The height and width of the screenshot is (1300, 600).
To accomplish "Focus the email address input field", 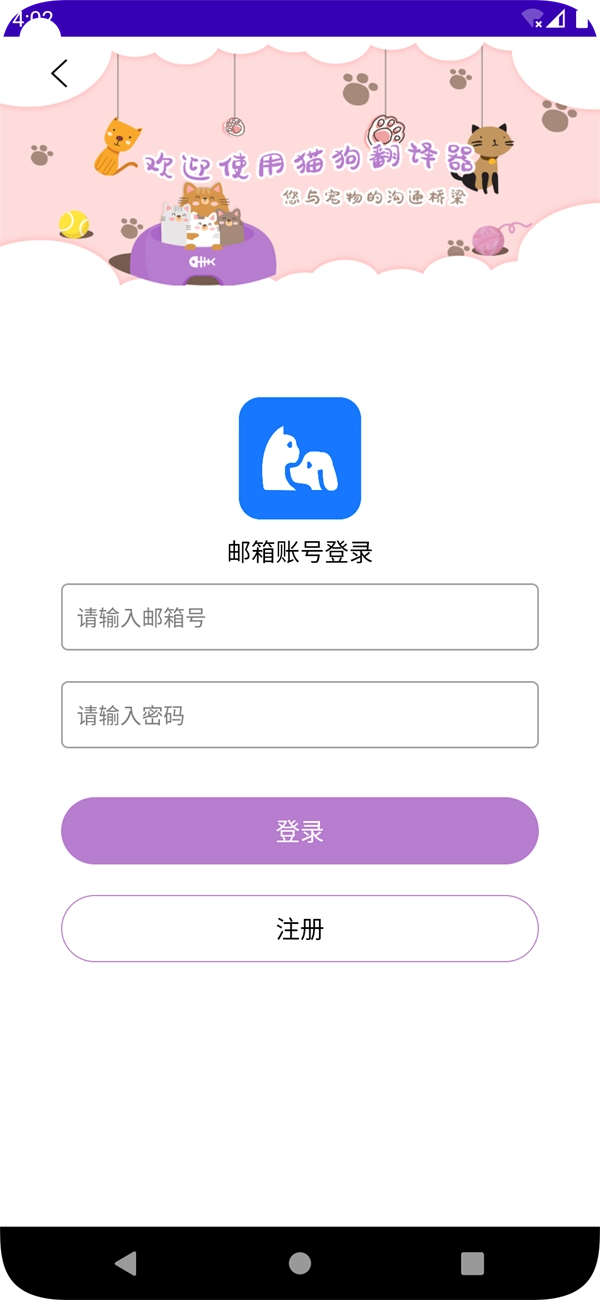I will click(x=300, y=617).
